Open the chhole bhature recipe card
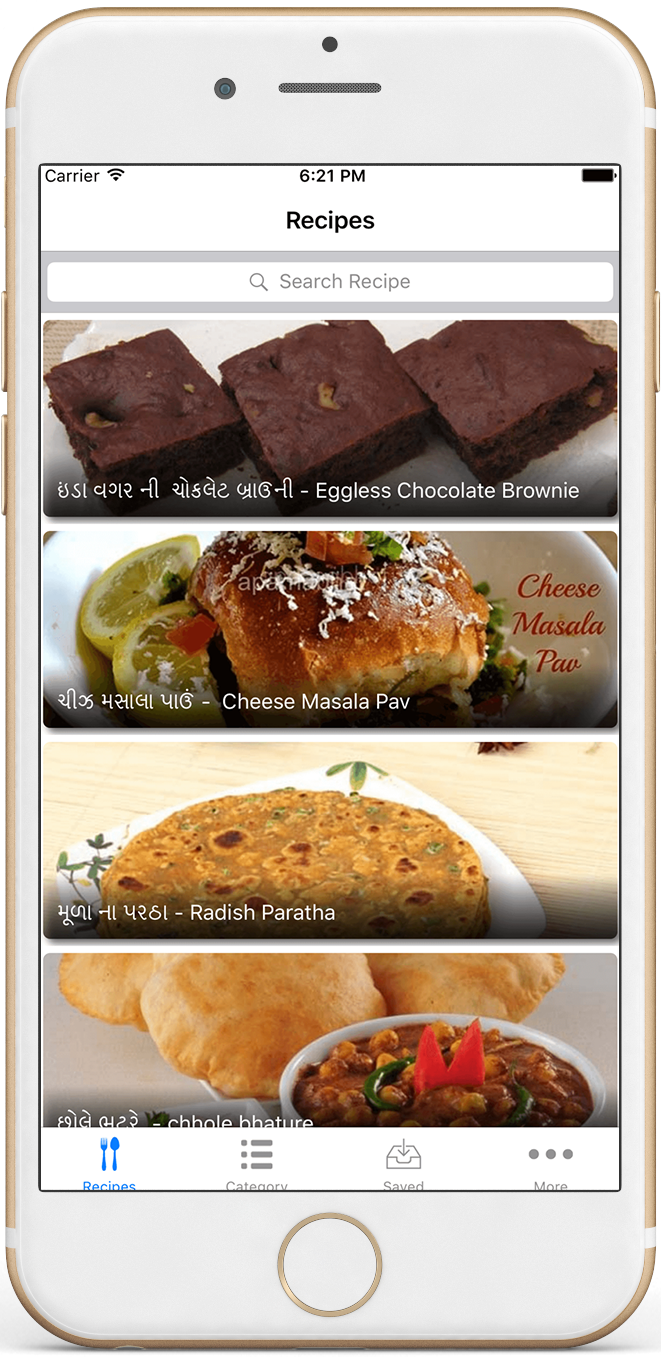The height and width of the screenshot is (1362, 661). tap(330, 1040)
